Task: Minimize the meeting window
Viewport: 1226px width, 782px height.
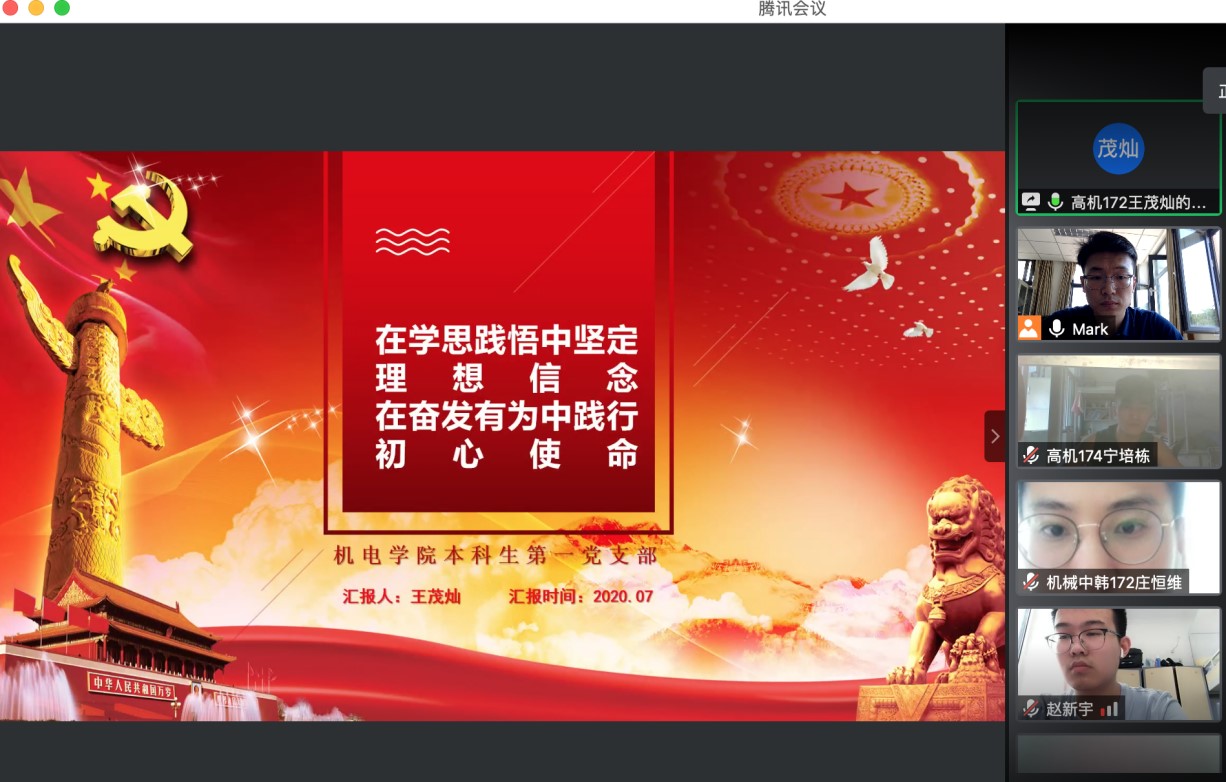Action: tap(36, 9)
